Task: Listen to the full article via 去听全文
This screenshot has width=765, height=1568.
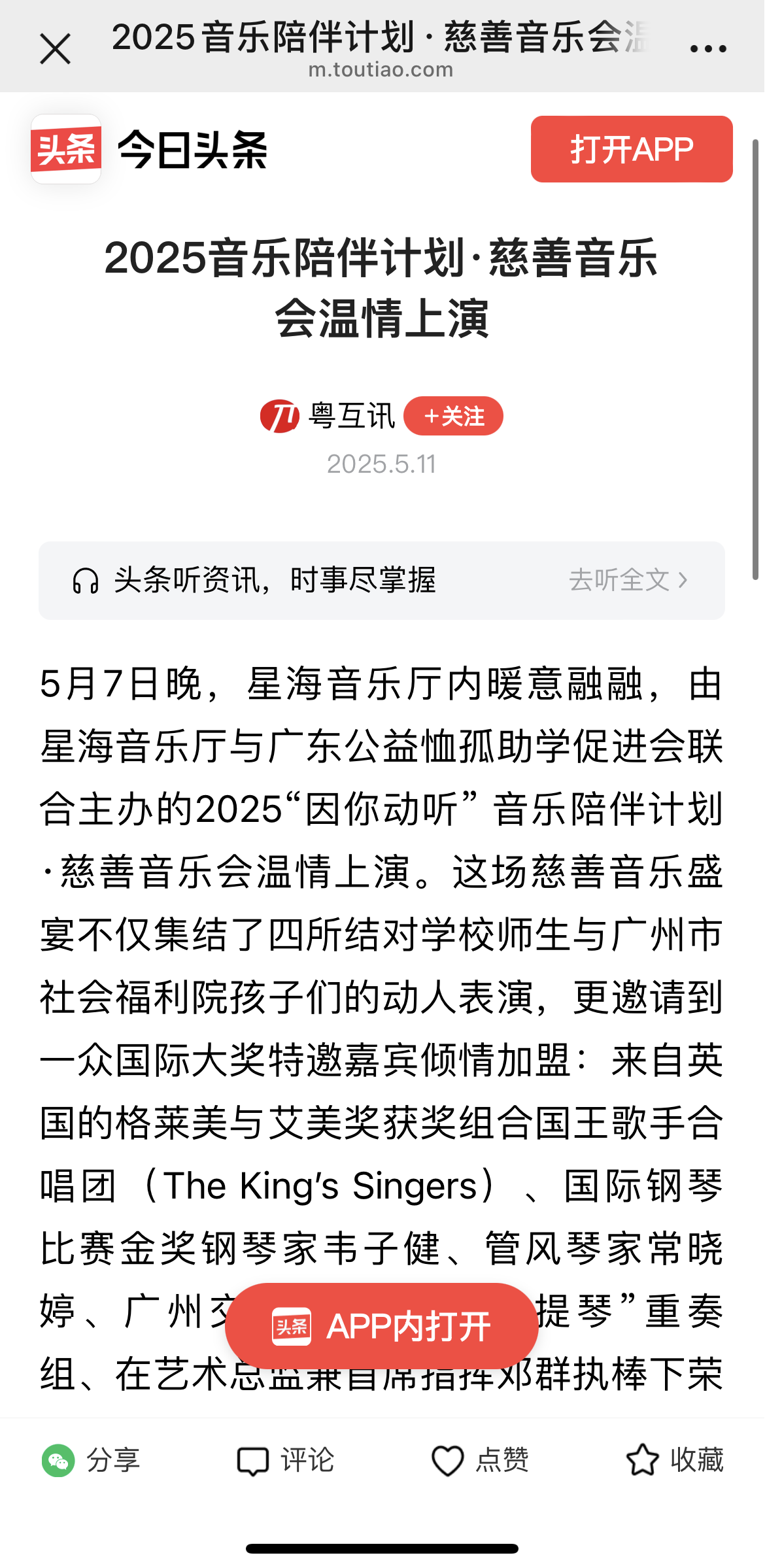Action: [627, 580]
